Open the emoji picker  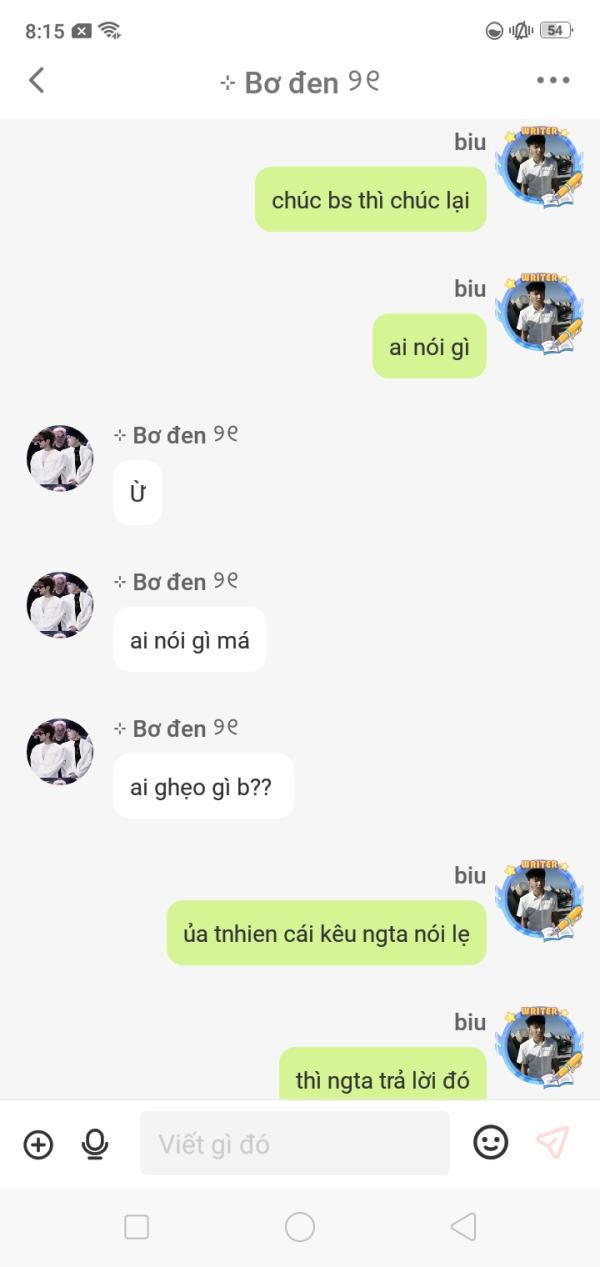click(x=490, y=1143)
